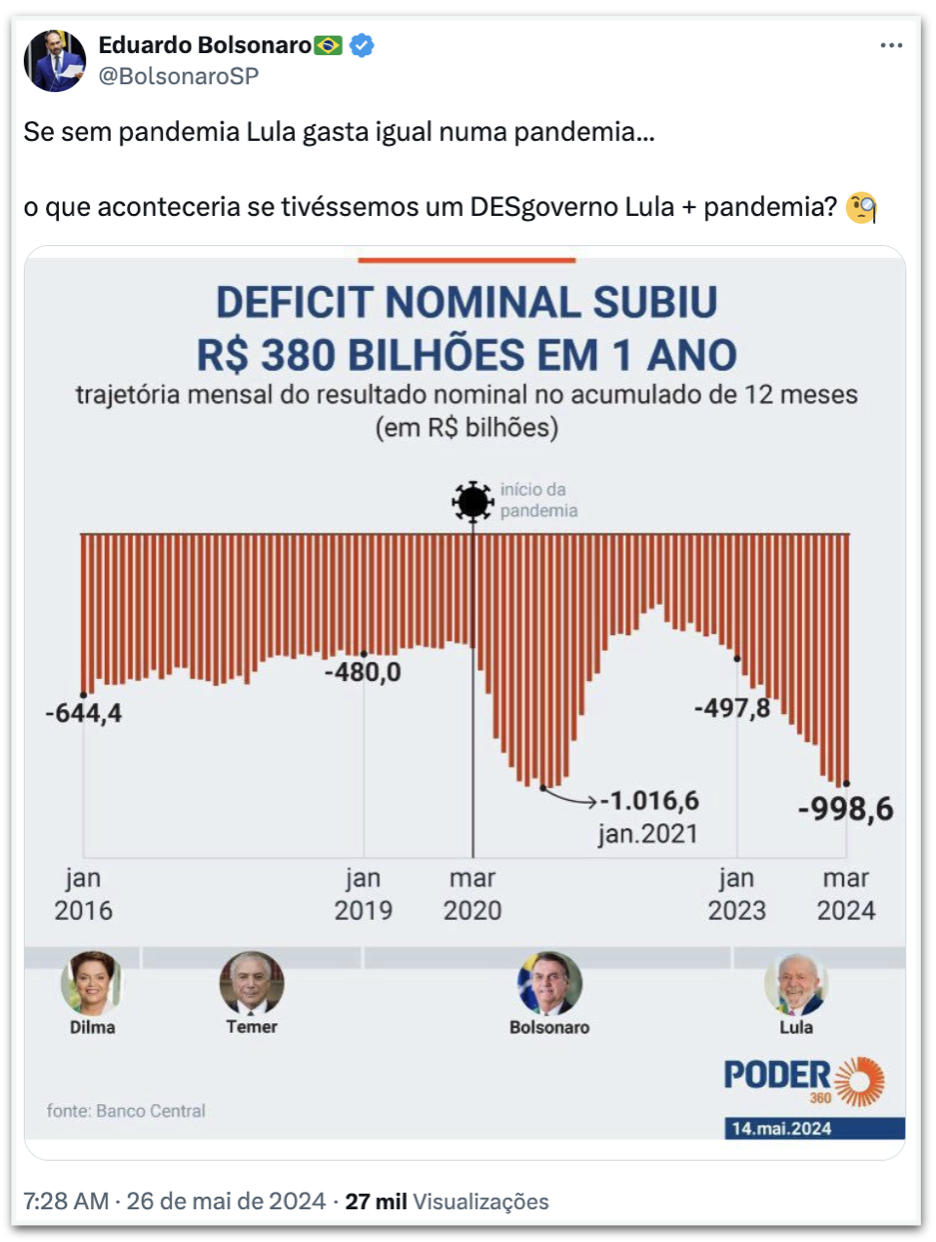This screenshot has height=1242, width=936.
Task: Expand the deficit nominal chart image
Action: coord(465,700)
